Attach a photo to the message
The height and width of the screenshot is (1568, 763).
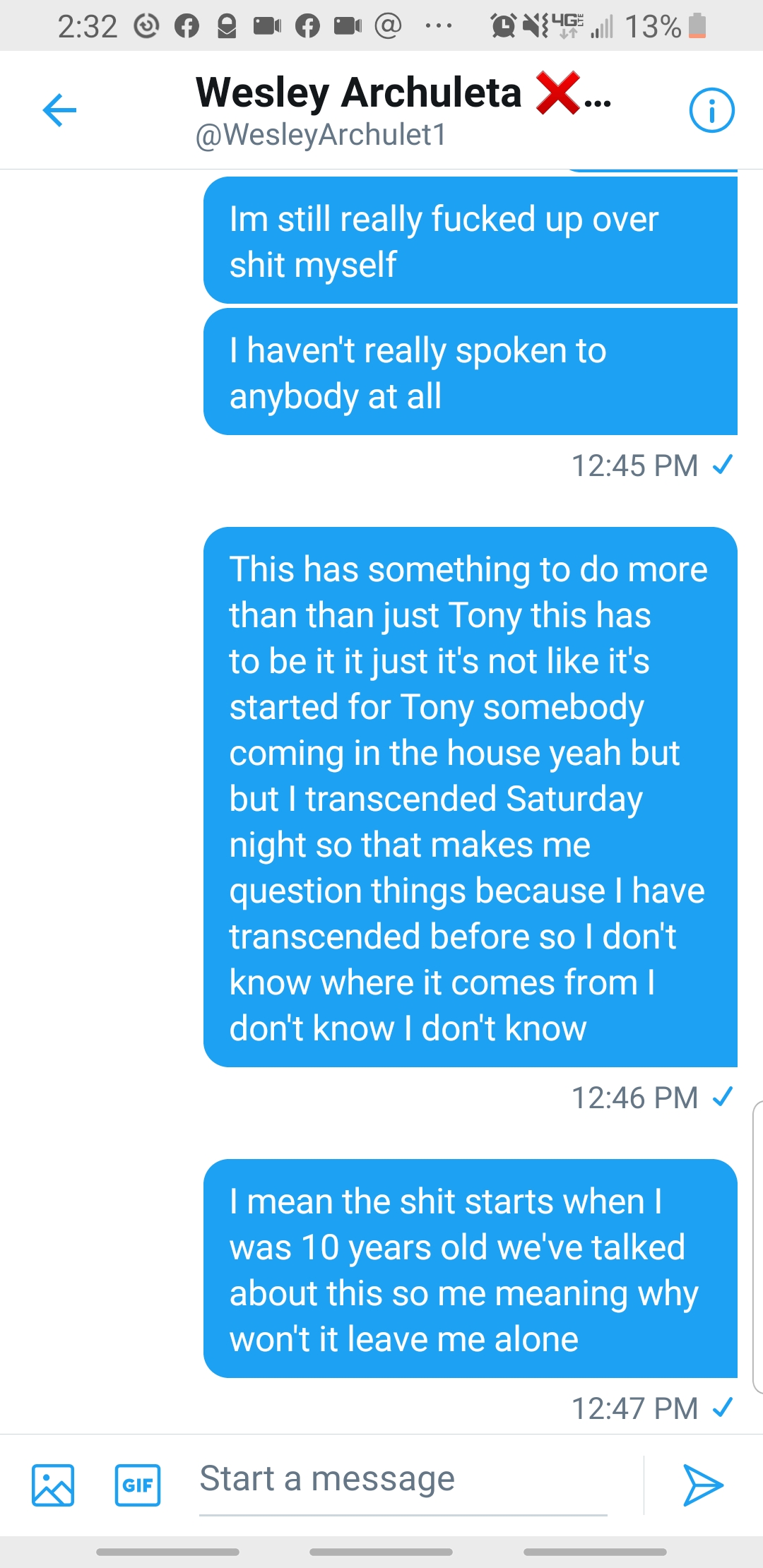(53, 1485)
